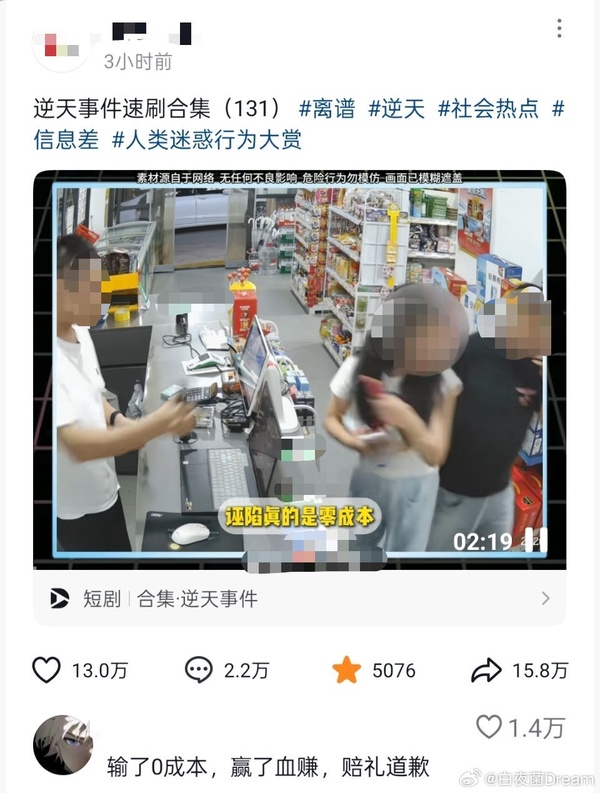Toggle the favorite star showing 5076
The image size is (600, 793).
[347, 670]
